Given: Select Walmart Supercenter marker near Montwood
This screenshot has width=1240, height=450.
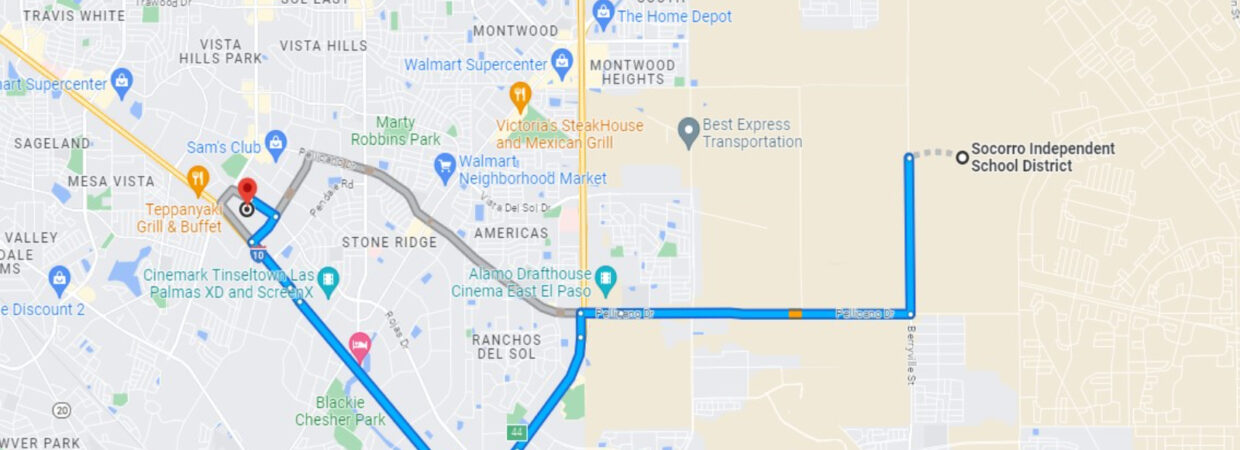Looking at the screenshot, I should click(x=562, y=64).
